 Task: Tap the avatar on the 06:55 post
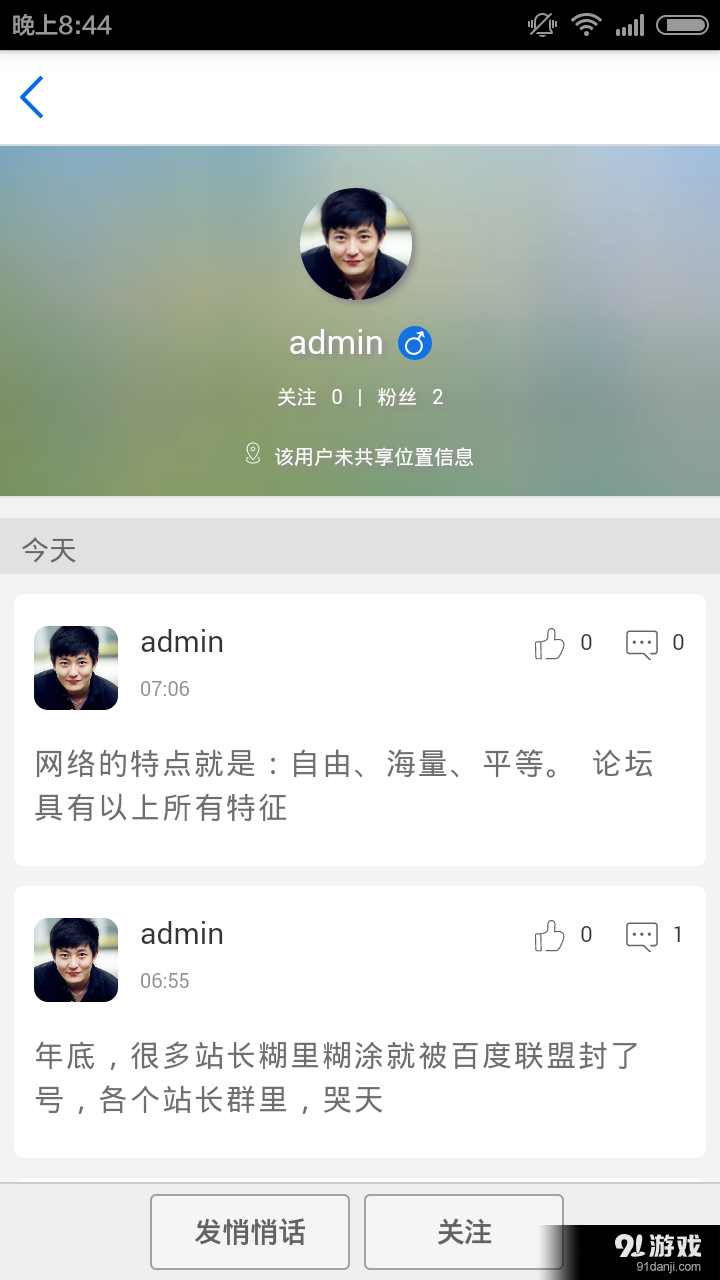point(75,960)
